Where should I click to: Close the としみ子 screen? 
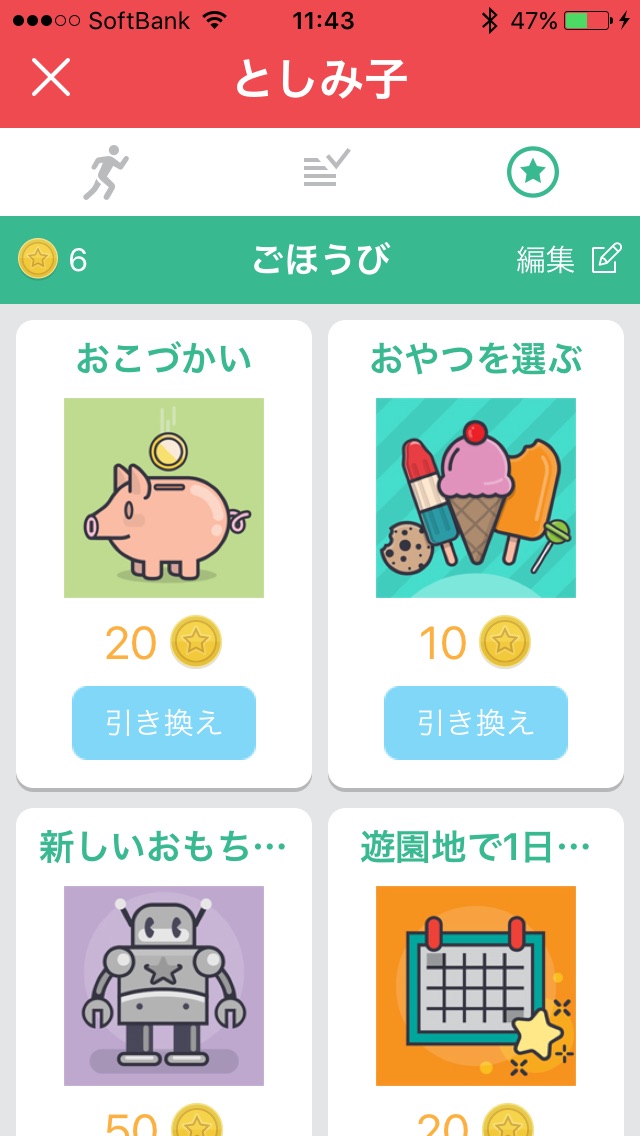click(51, 77)
